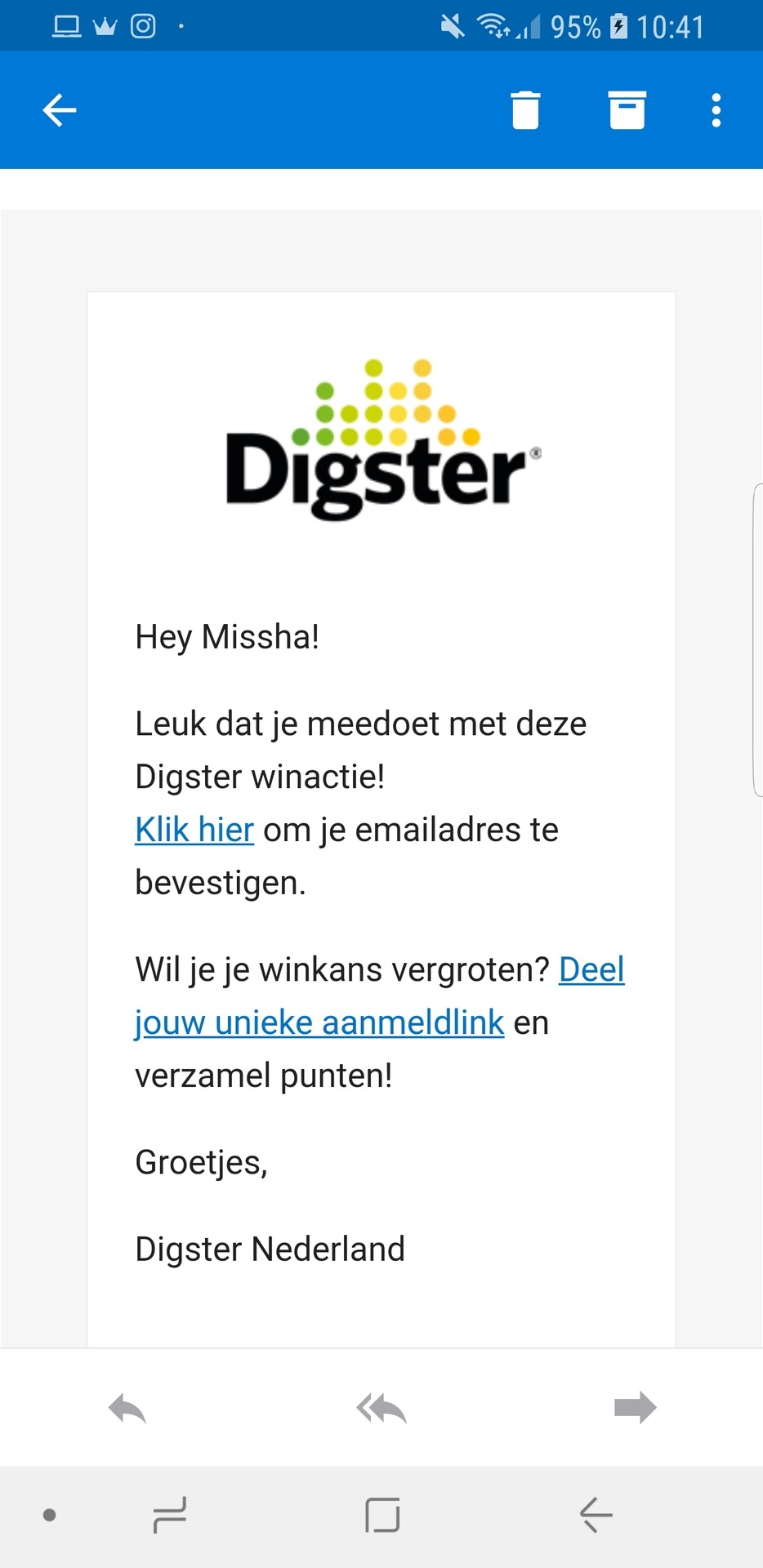Tap the system back button

pyautogui.click(x=596, y=1516)
